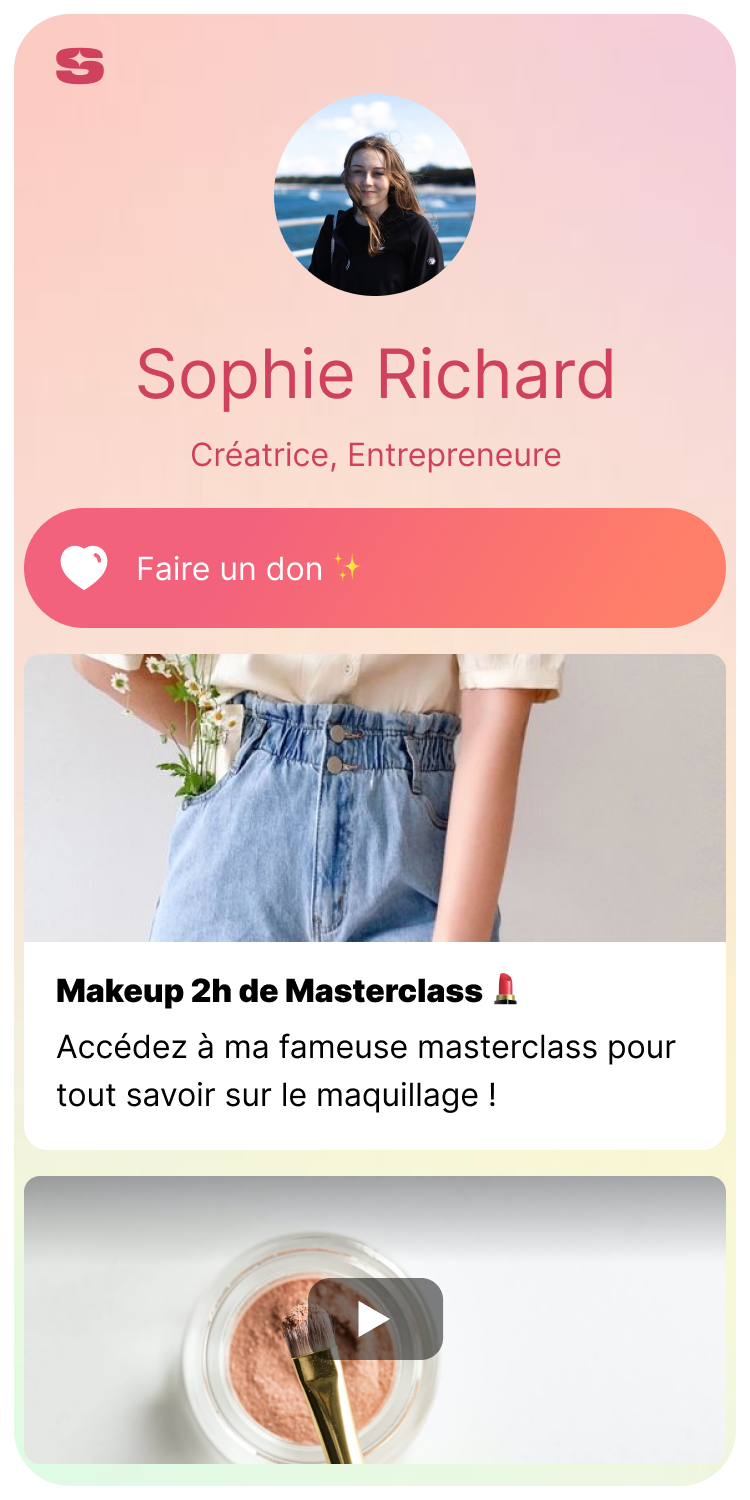This screenshot has width=750, height=1500.
Task: Open the Makeup 2h de Masterclass card
Action: click(x=374, y=900)
